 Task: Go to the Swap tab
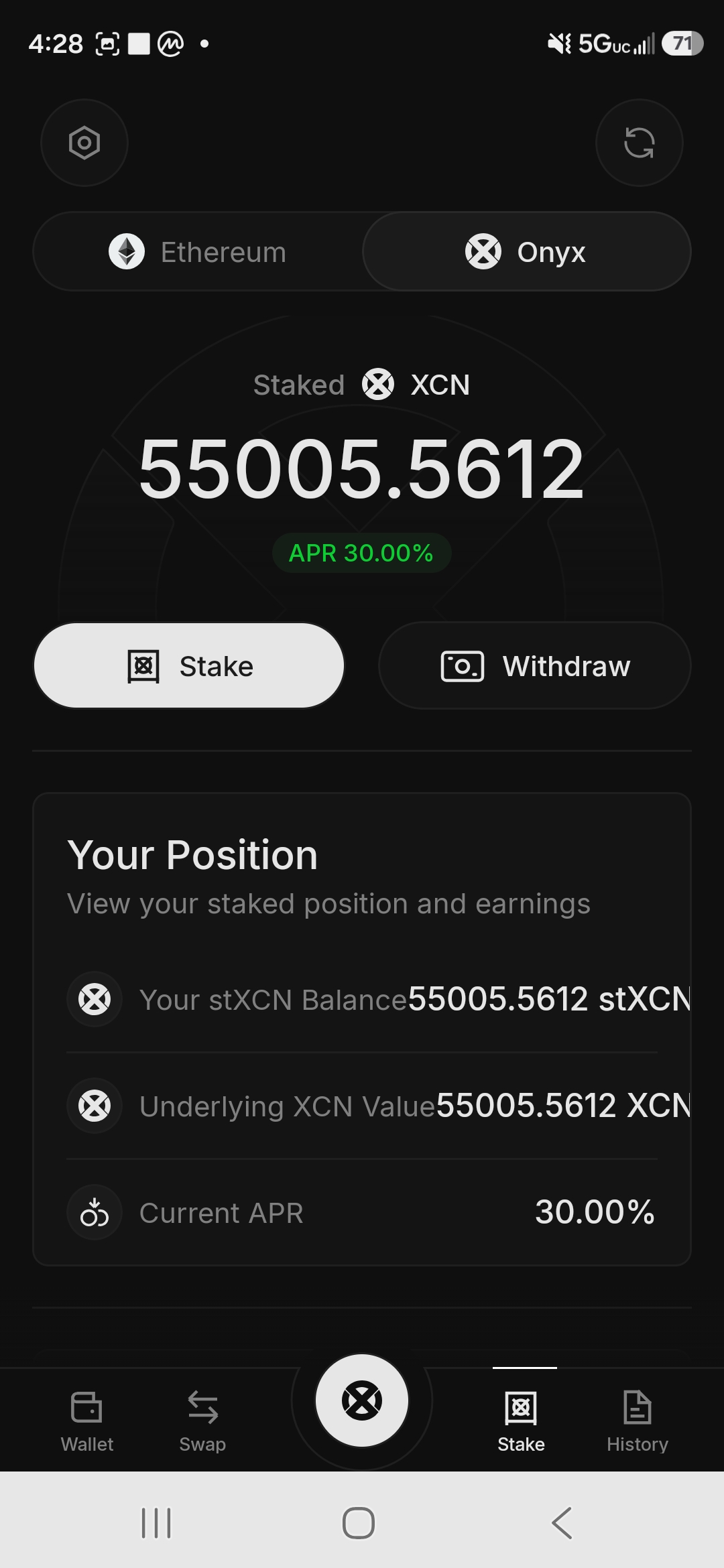pos(202,1421)
